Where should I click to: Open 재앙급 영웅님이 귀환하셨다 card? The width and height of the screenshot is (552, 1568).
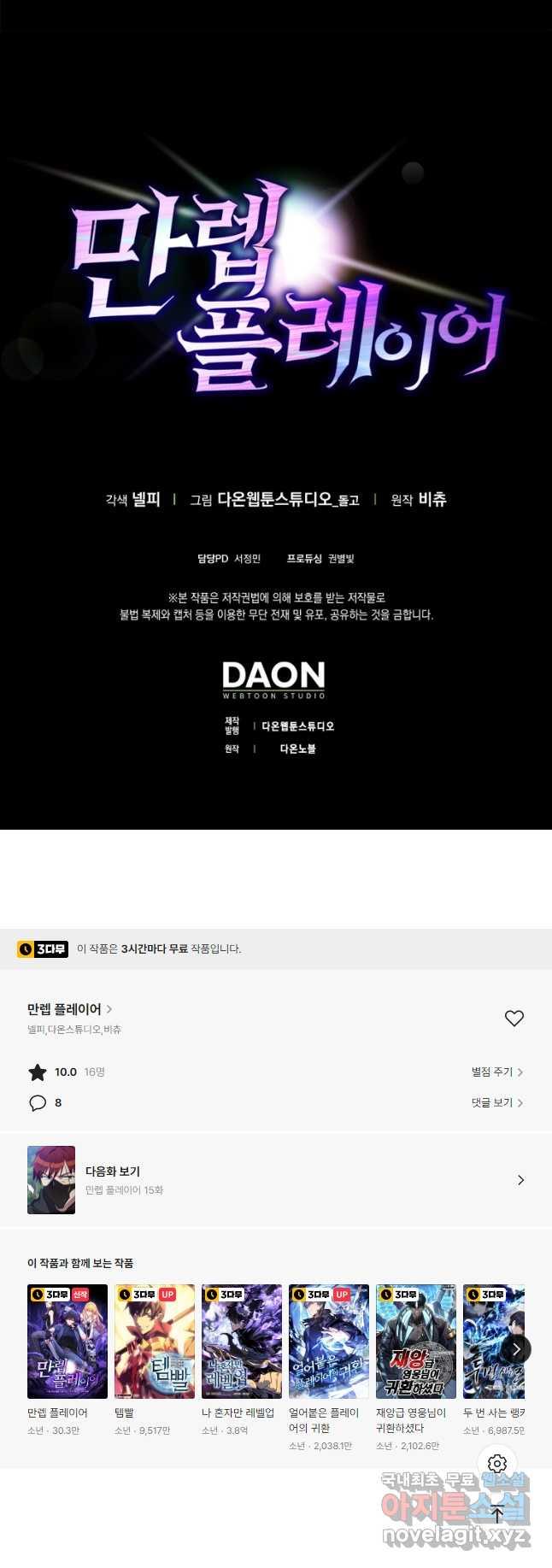coord(416,1342)
